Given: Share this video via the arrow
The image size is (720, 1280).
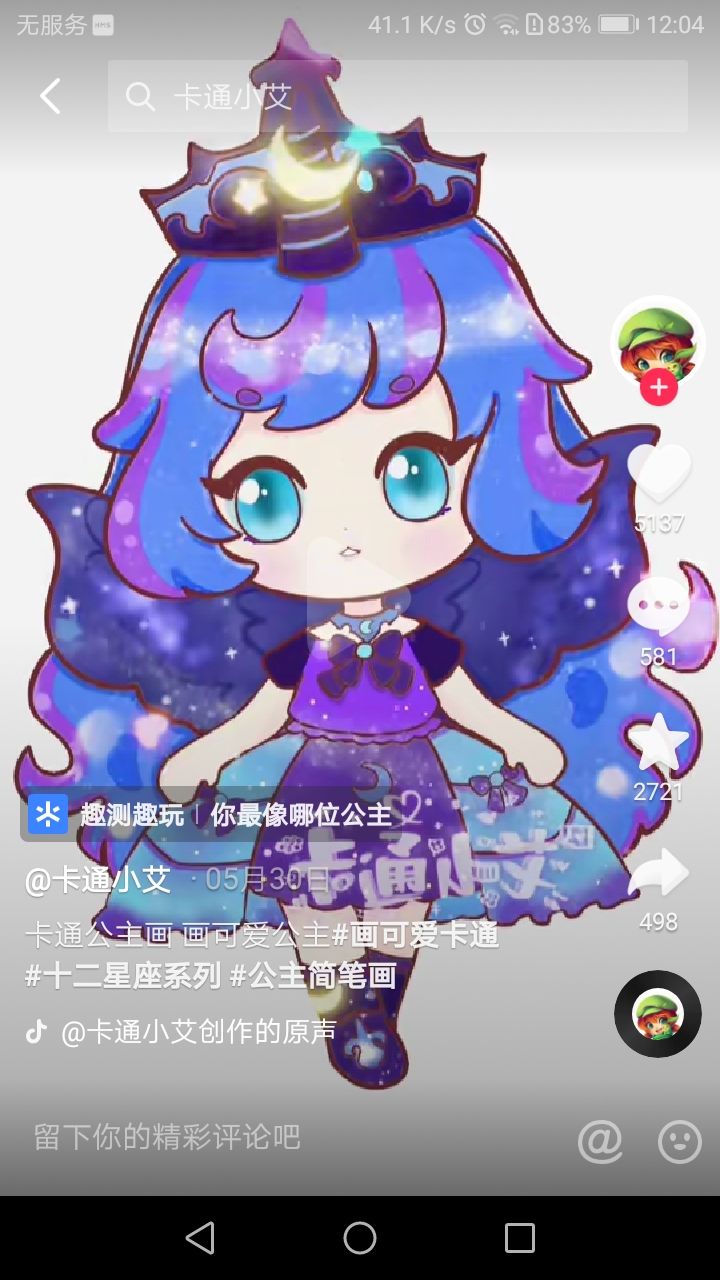Looking at the screenshot, I should 659,872.
